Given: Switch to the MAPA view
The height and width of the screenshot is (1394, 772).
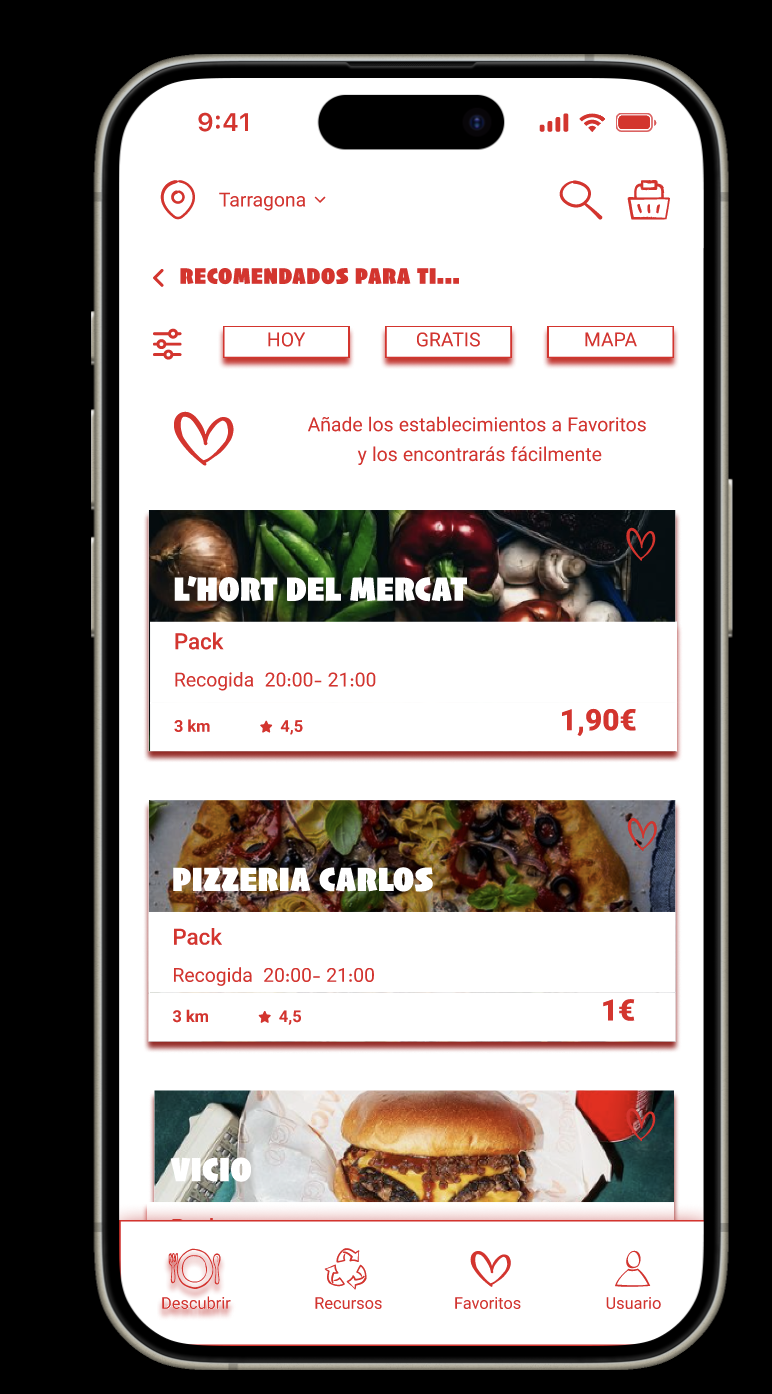Looking at the screenshot, I should 610,341.
